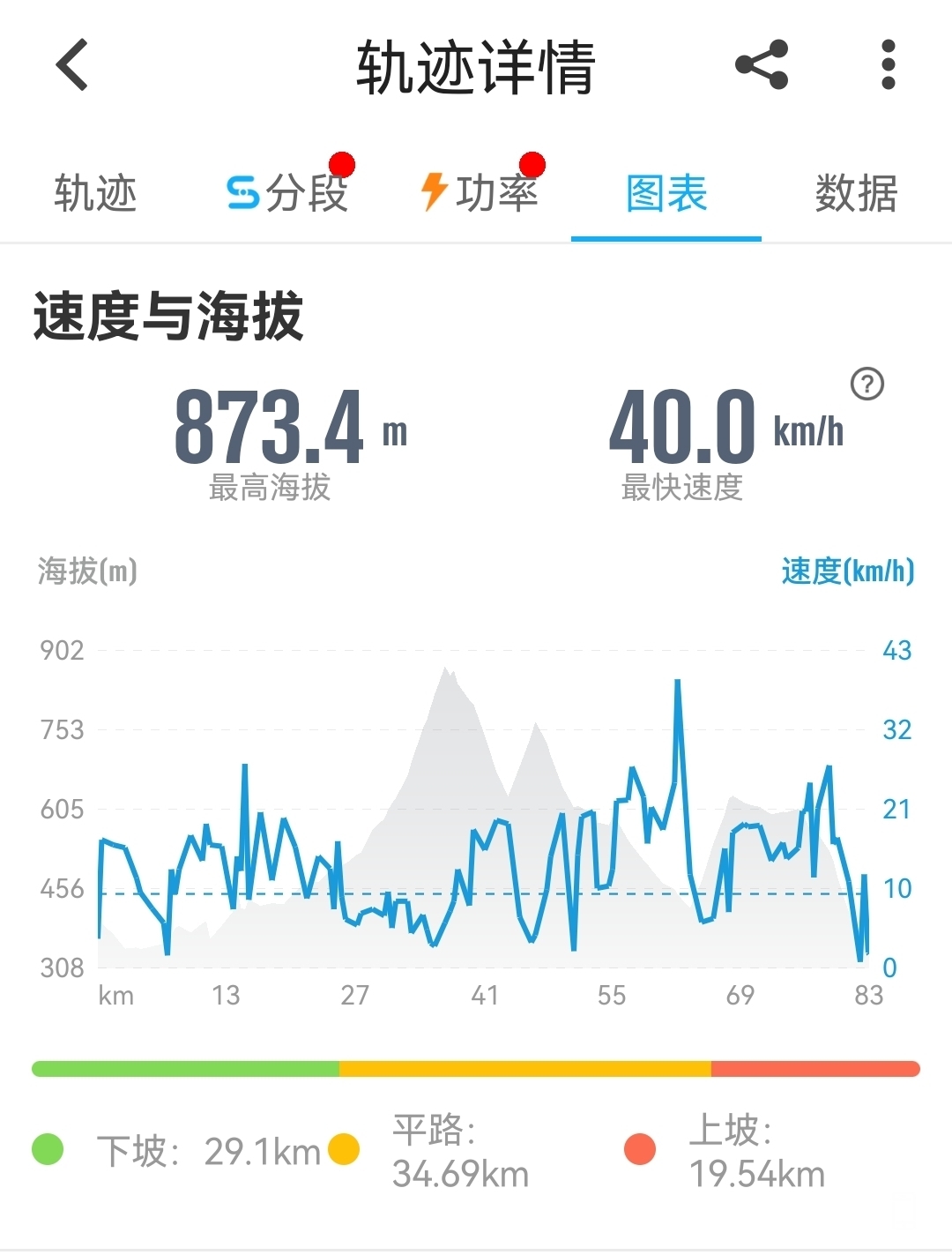
Task: Go back from the 轨迹详情 page
Action: (x=72, y=65)
